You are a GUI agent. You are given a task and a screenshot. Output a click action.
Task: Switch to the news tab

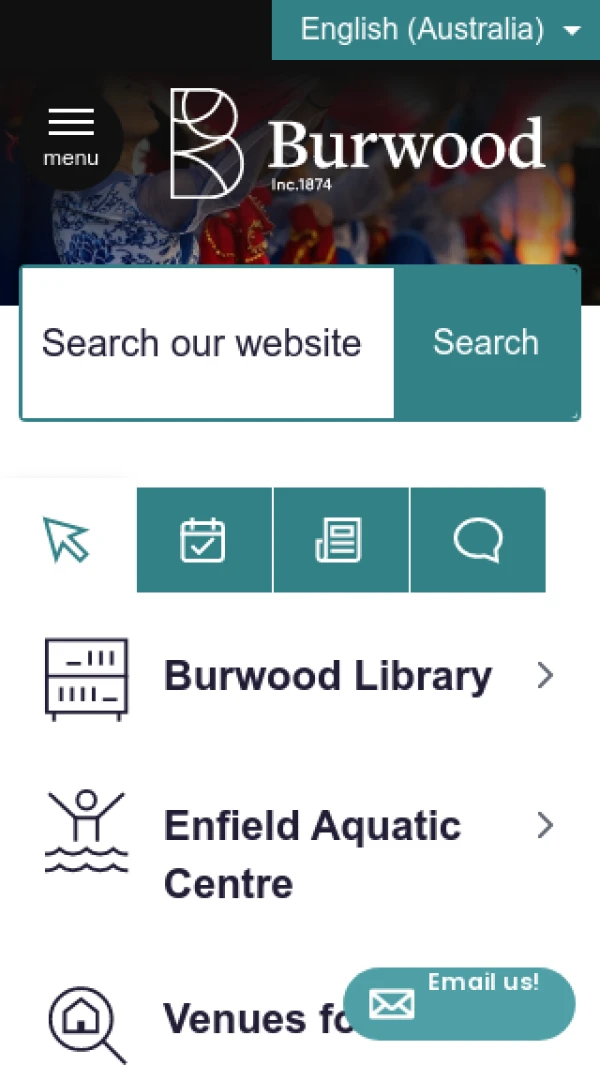tap(340, 540)
